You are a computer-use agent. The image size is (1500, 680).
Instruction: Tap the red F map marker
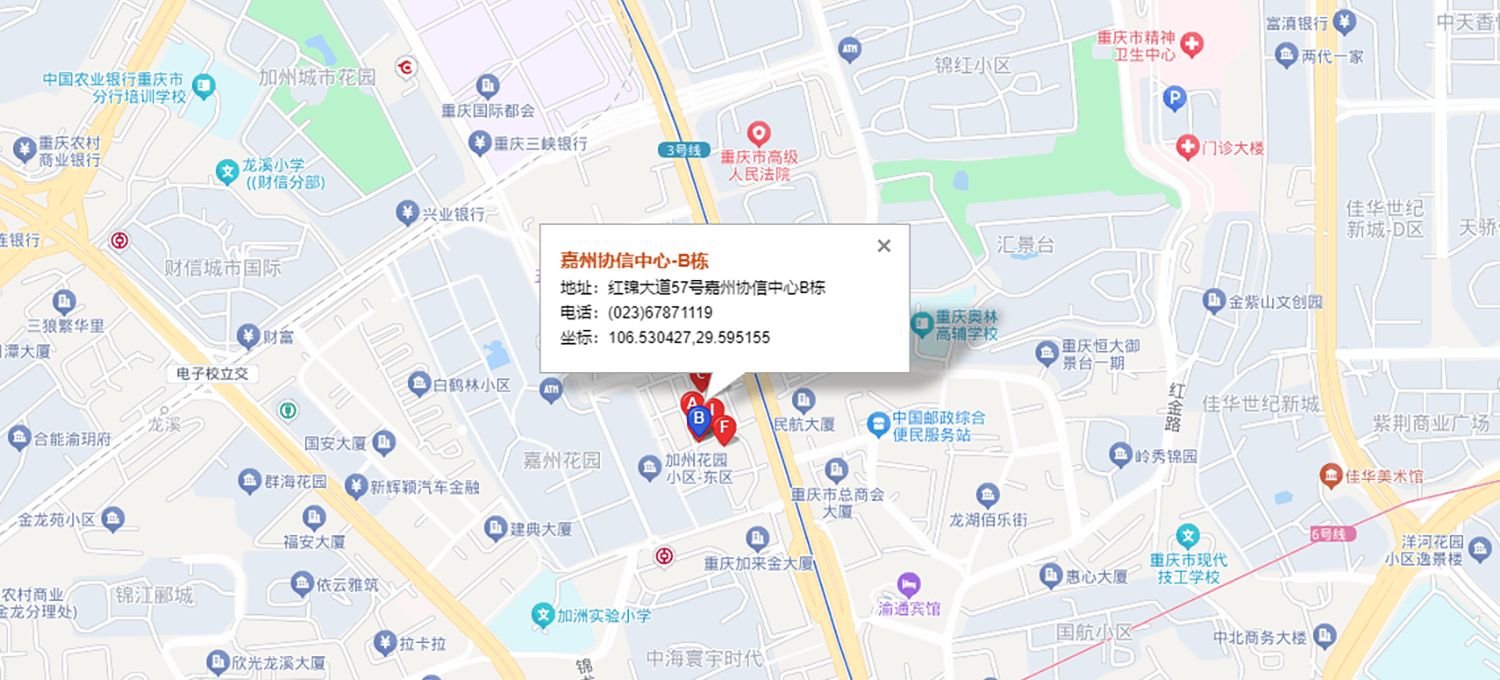[725, 428]
